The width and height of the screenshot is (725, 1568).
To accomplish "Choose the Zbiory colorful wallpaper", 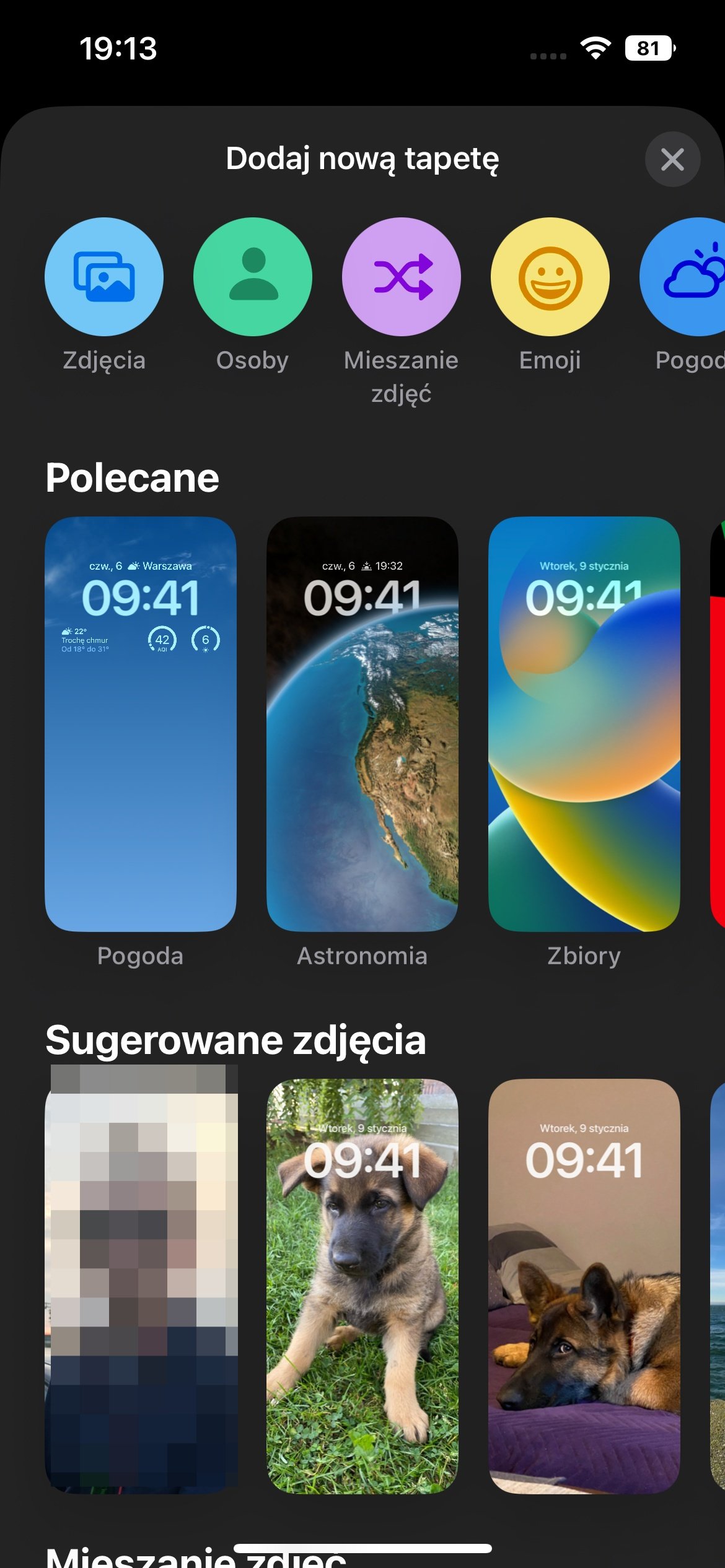I will (584, 723).
